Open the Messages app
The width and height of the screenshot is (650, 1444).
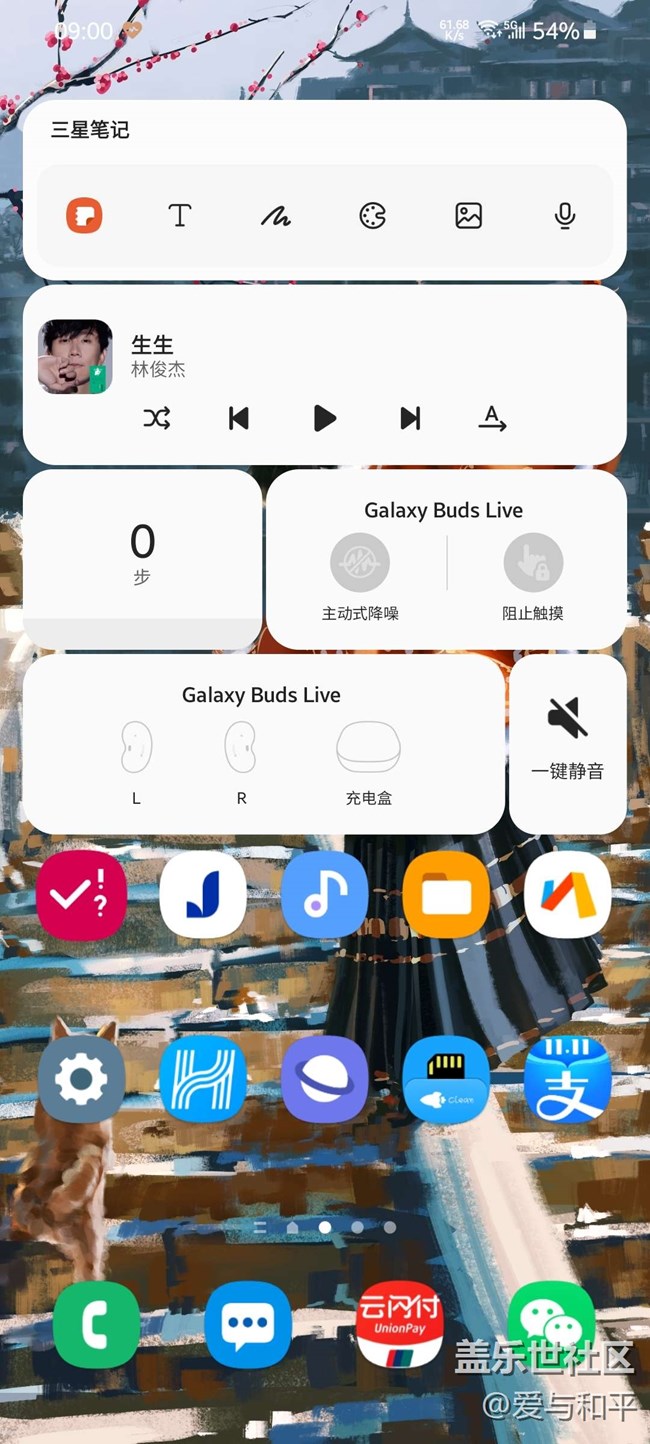[248, 1325]
